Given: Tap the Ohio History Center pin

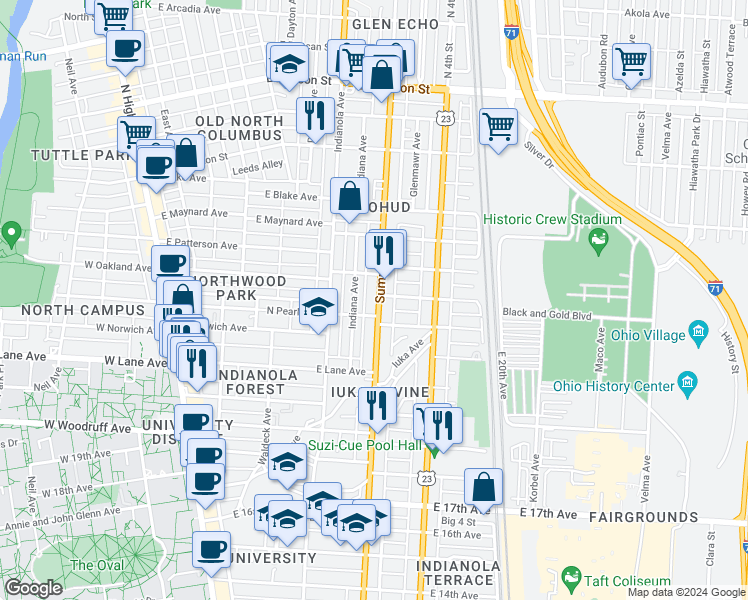Looking at the screenshot, I should coord(686,383).
